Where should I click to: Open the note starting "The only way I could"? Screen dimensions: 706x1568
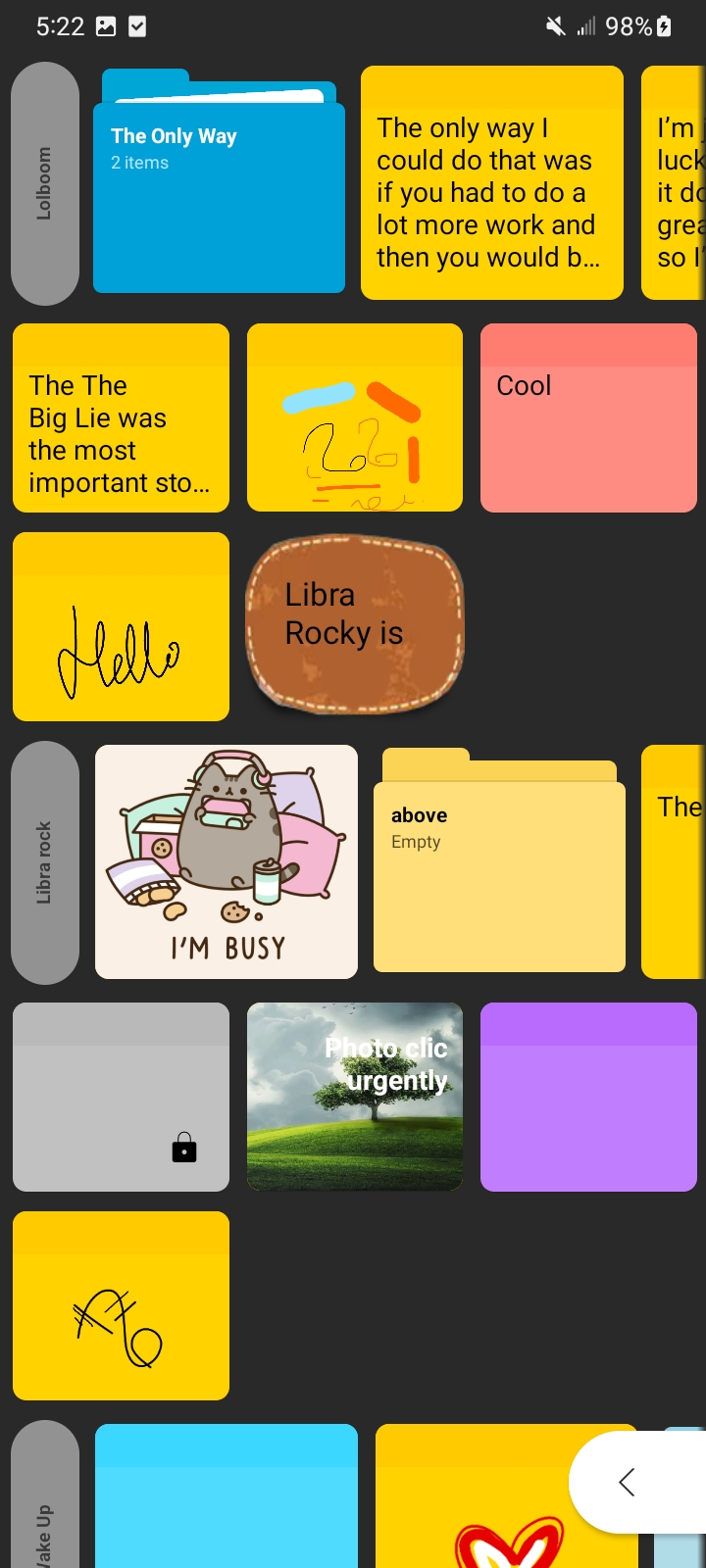click(x=491, y=183)
